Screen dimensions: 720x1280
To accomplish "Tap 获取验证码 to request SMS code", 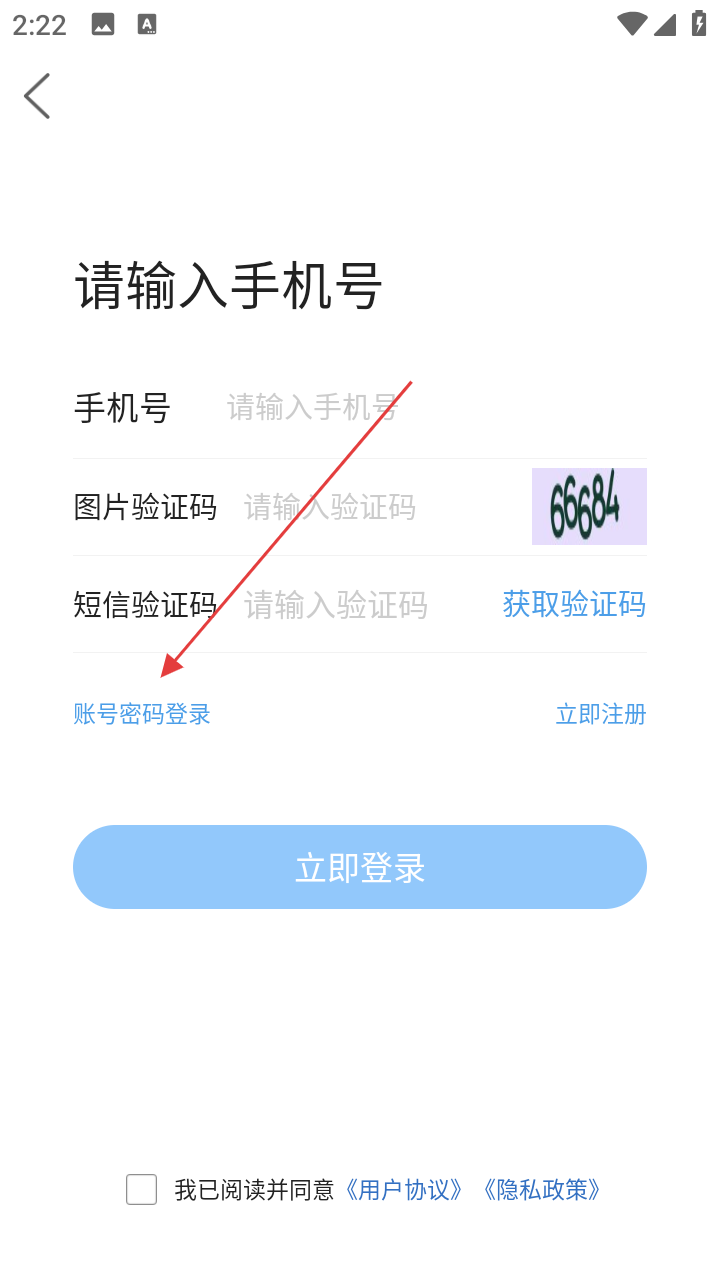I will point(574,604).
